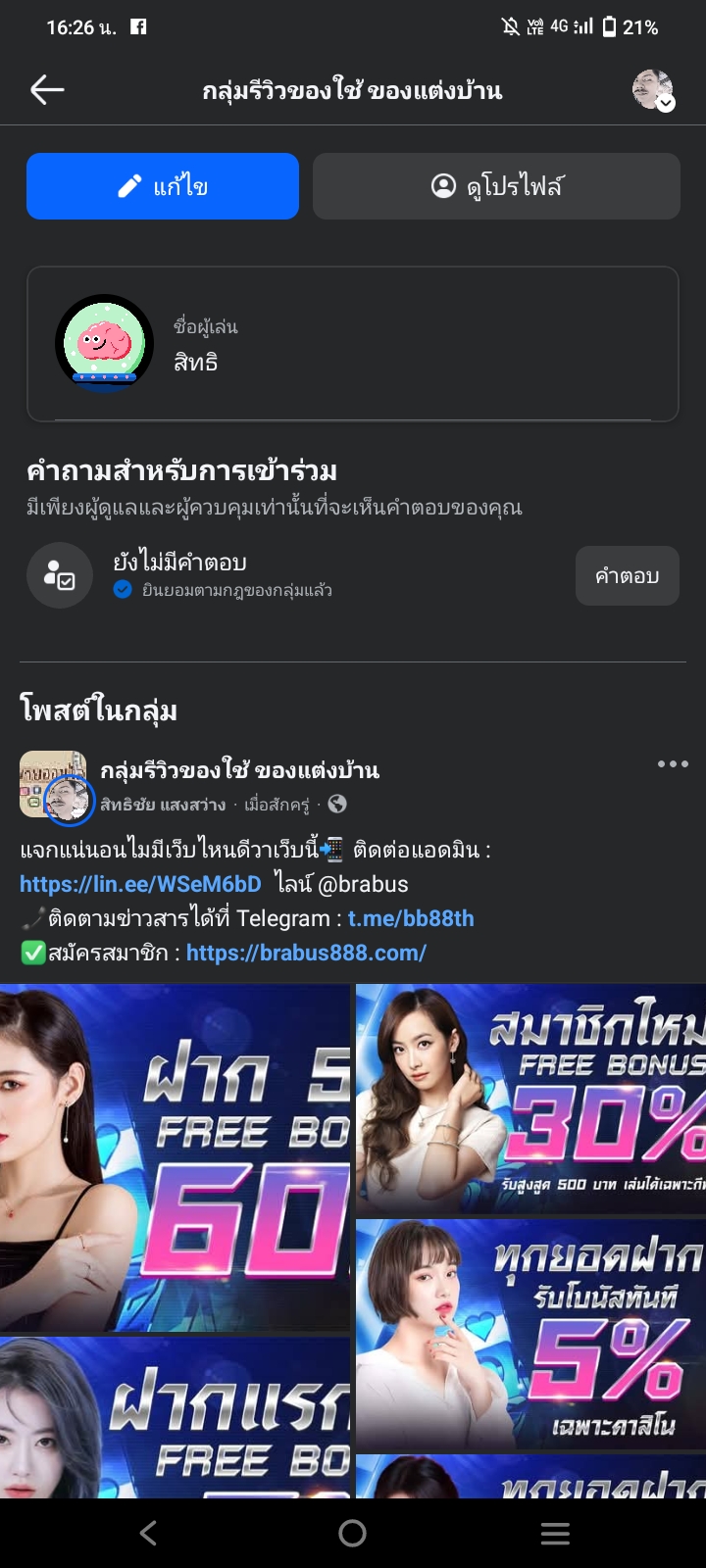
Task: Go back using the top arrow
Action: [47, 90]
